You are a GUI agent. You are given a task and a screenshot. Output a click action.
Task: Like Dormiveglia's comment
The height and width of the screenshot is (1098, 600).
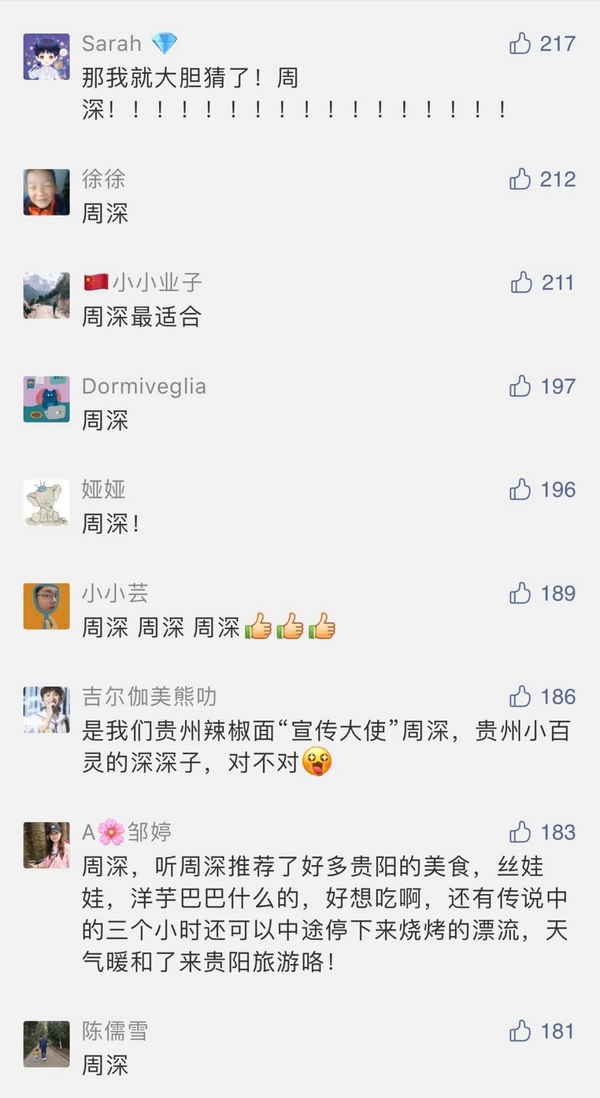(520, 386)
